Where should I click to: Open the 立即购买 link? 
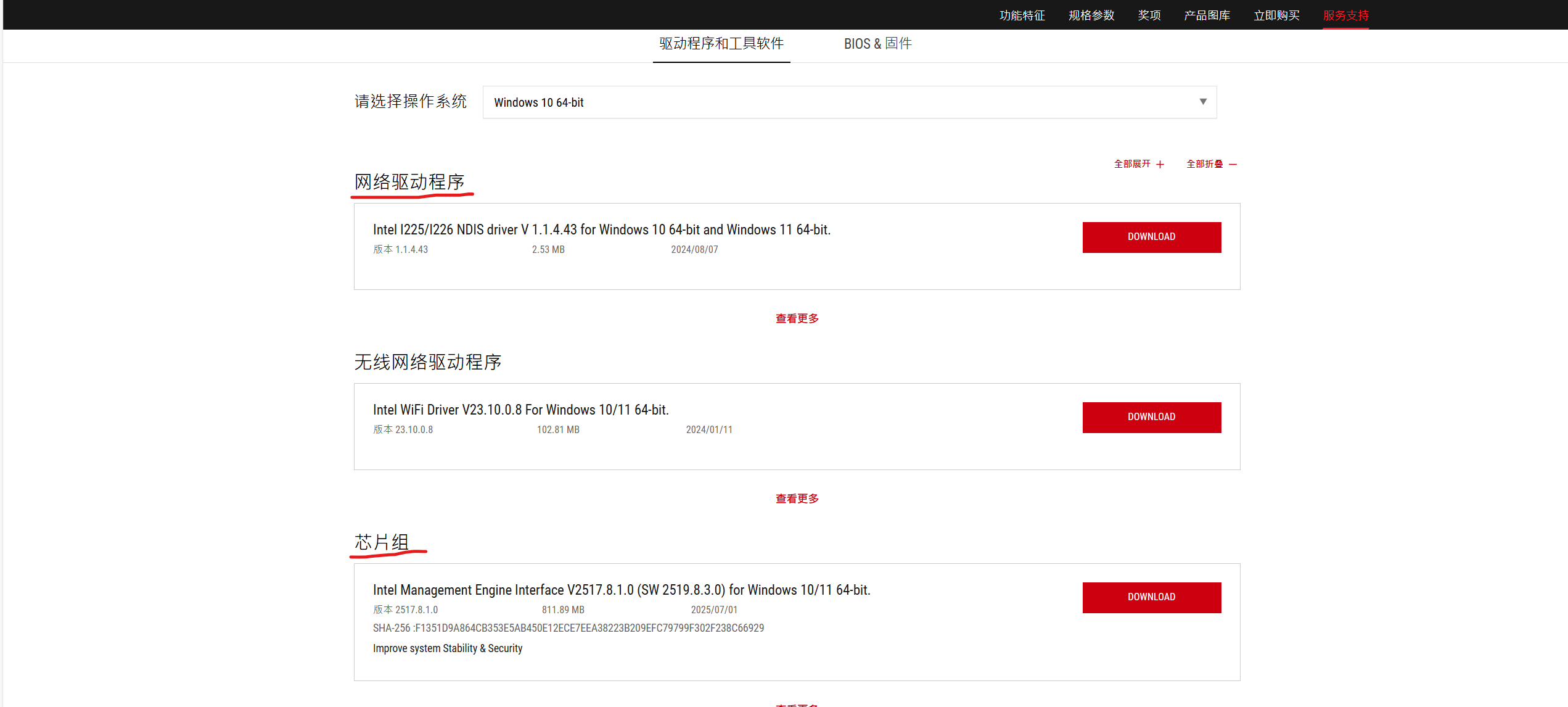pyautogui.click(x=1276, y=15)
